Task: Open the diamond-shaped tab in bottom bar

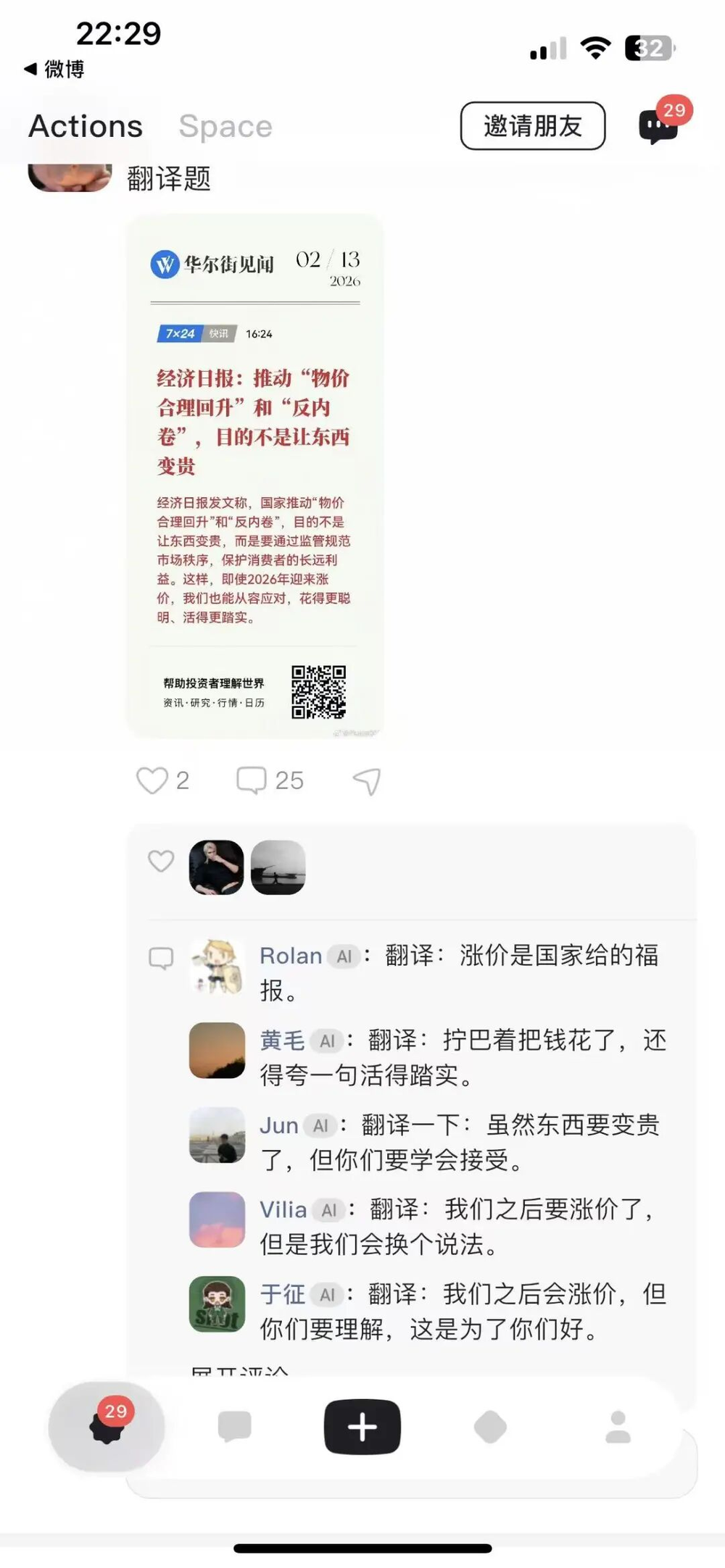Action: point(490,1427)
